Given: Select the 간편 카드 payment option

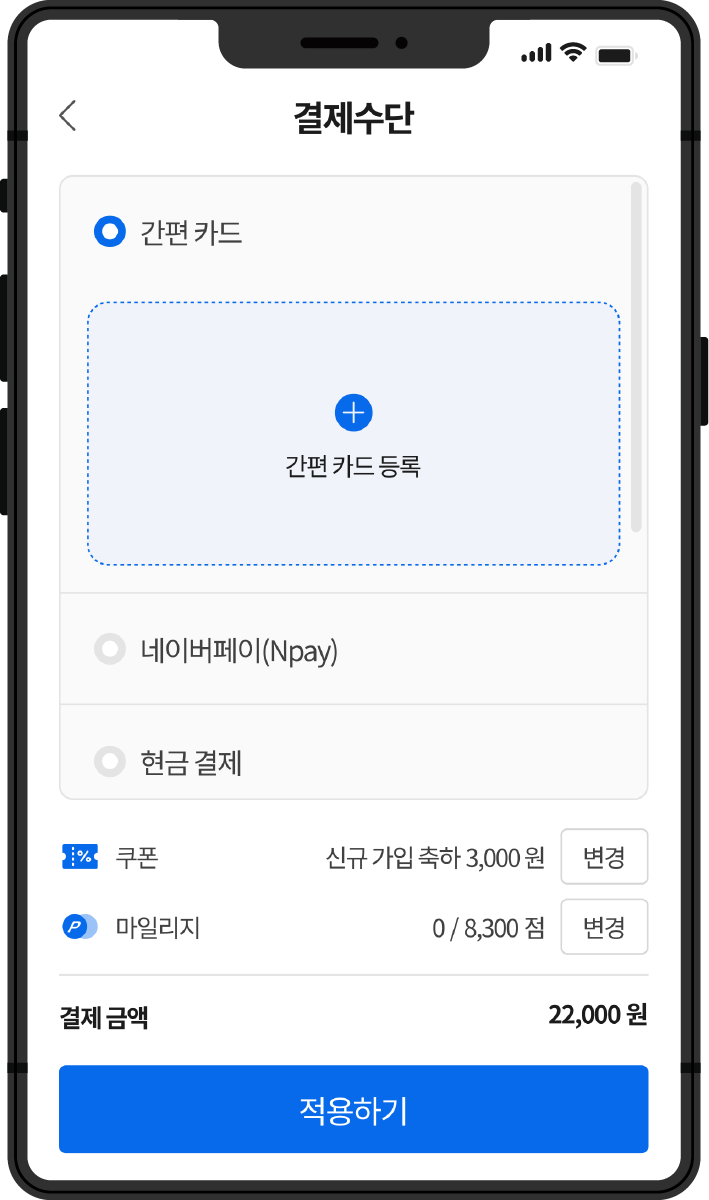Looking at the screenshot, I should click(x=110, y=233).
